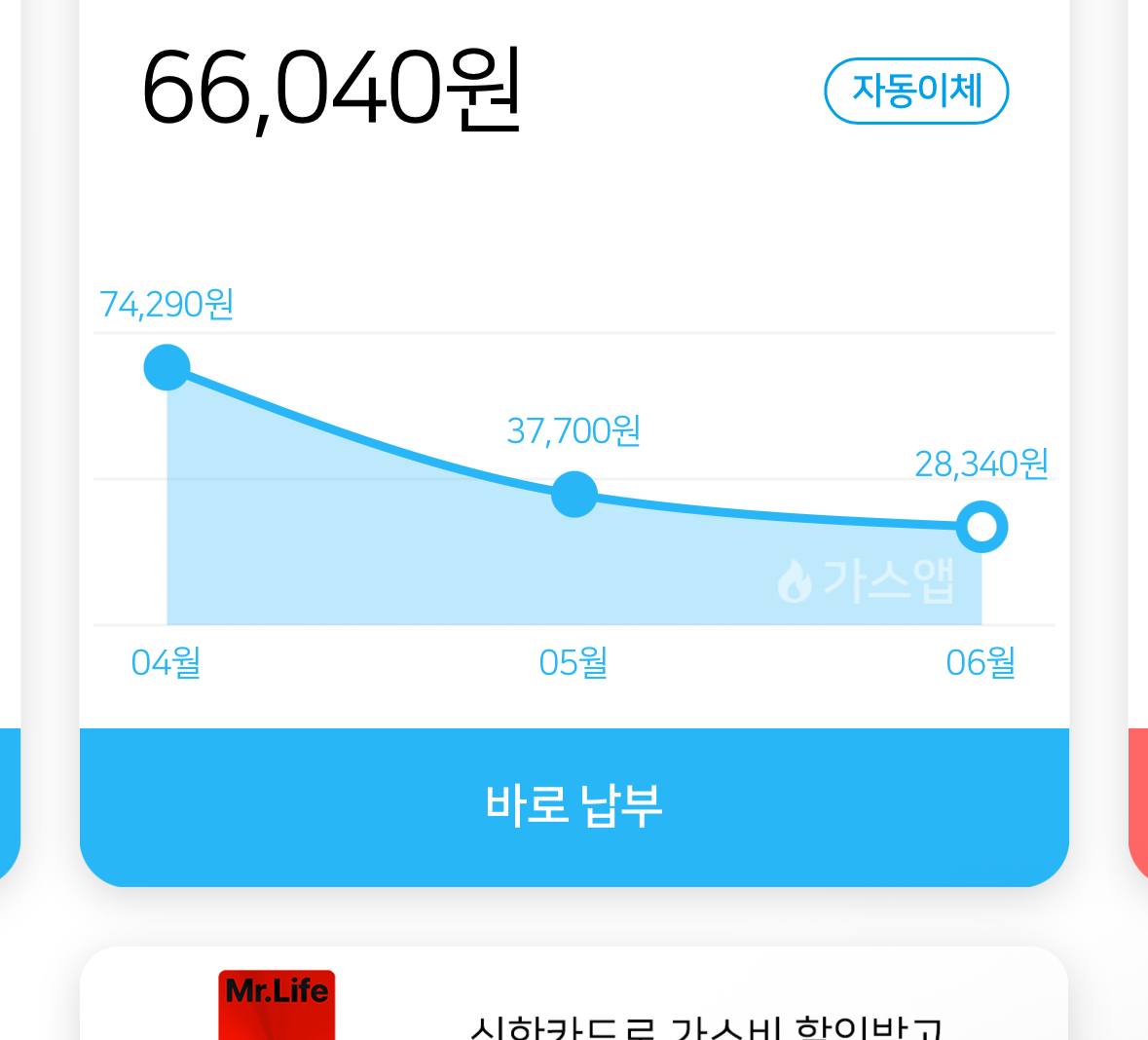
Task: Tap the 바로 납부 pay-now button
Action: pos(574,806)
